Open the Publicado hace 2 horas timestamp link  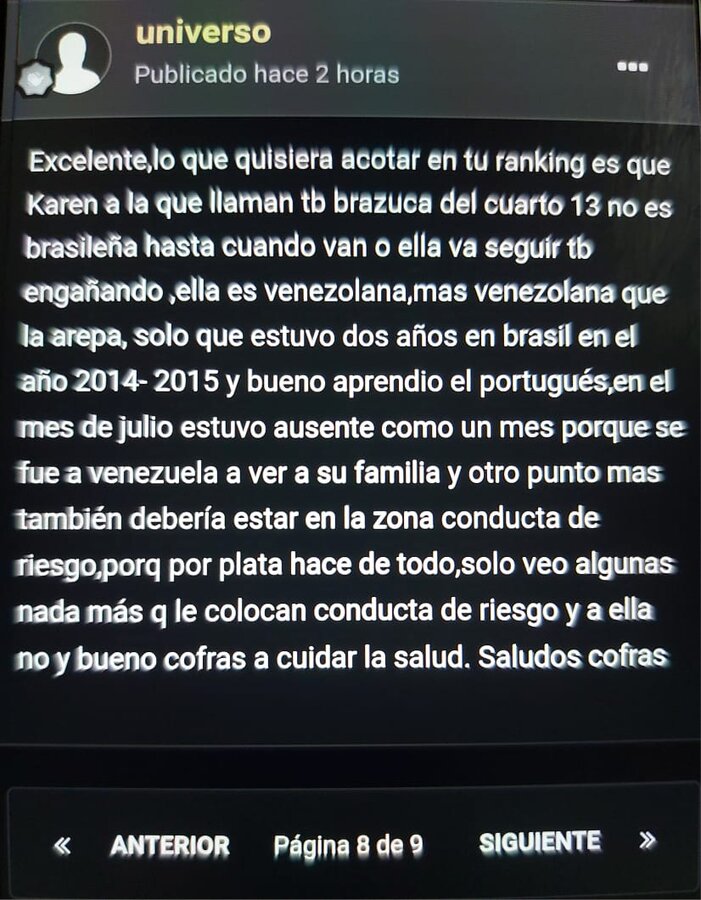(x=267, y=75)
